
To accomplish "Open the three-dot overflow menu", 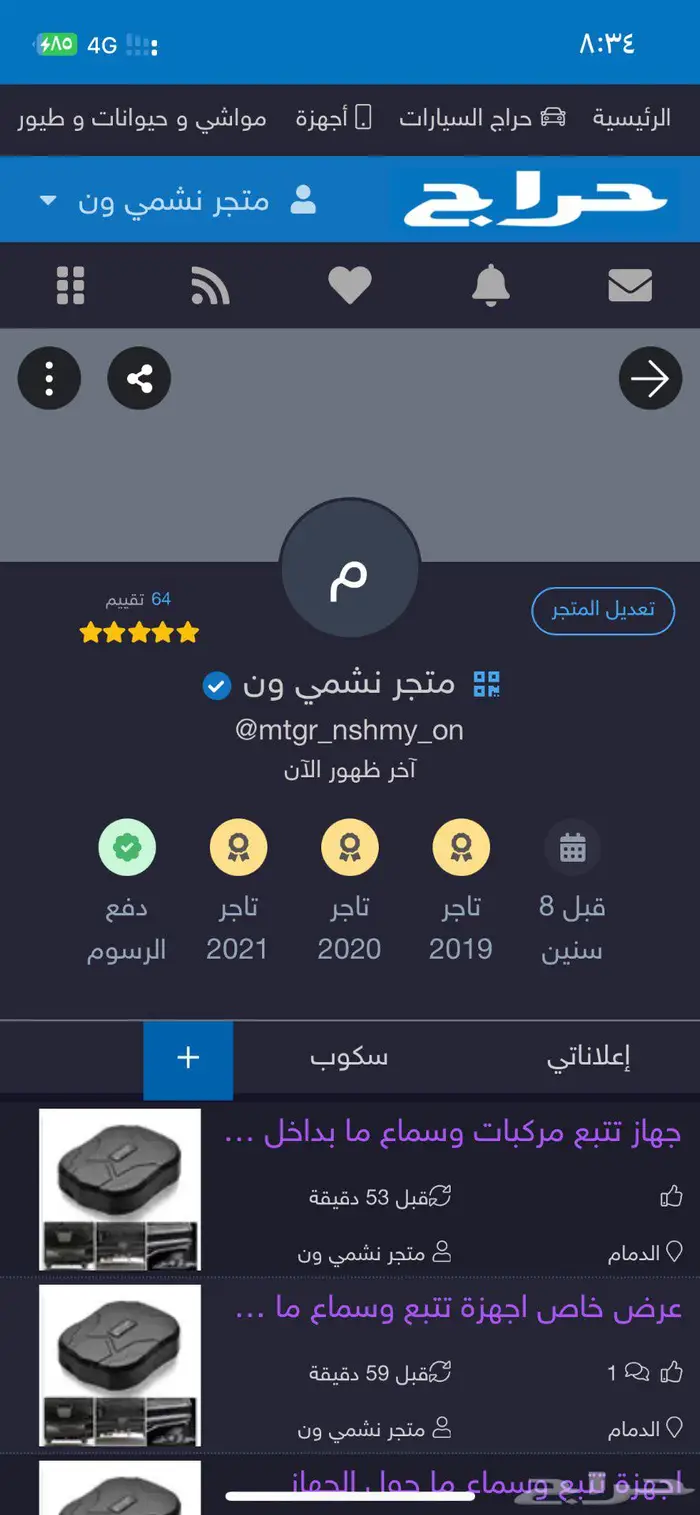I will click(x=49, y=379).
